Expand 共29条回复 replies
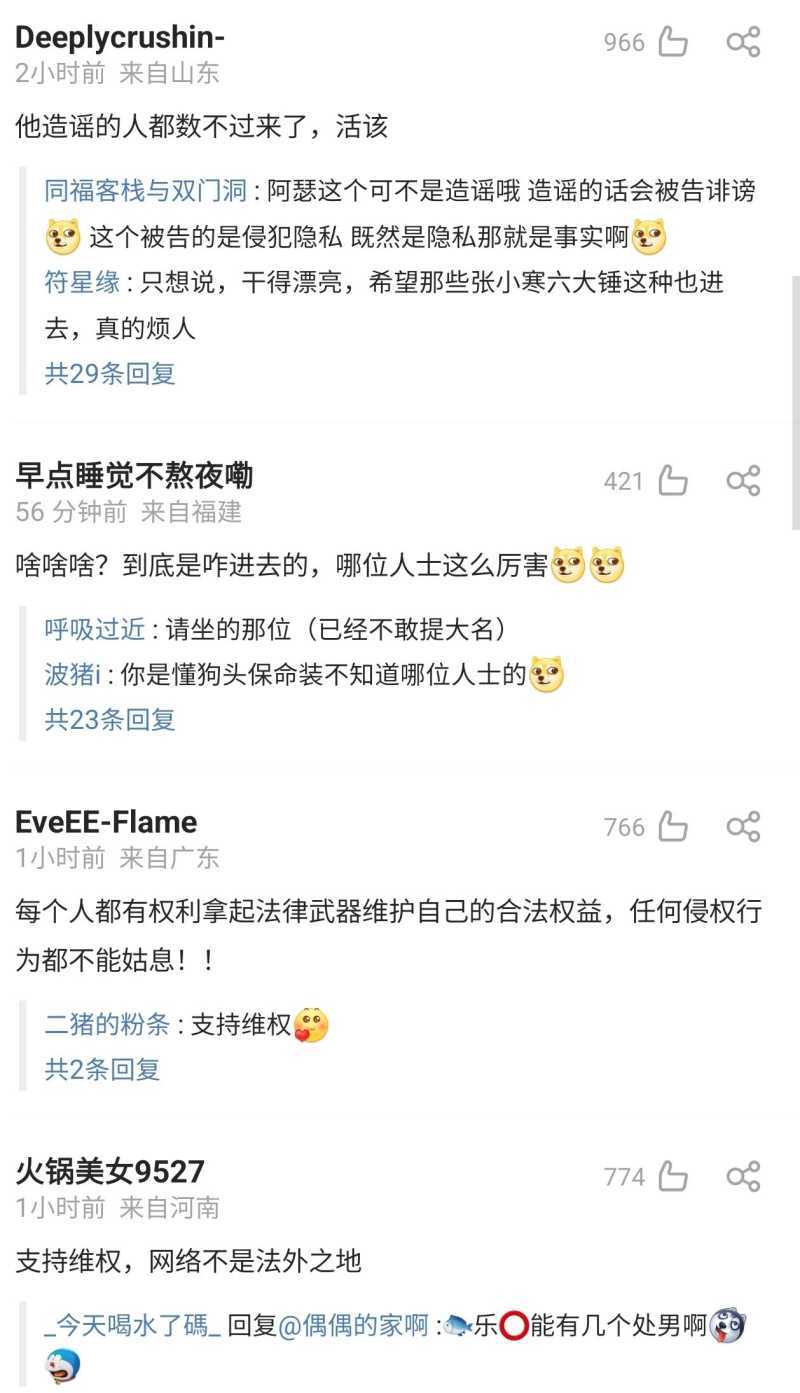This screenshot has height=1393, width=800. 110,374
